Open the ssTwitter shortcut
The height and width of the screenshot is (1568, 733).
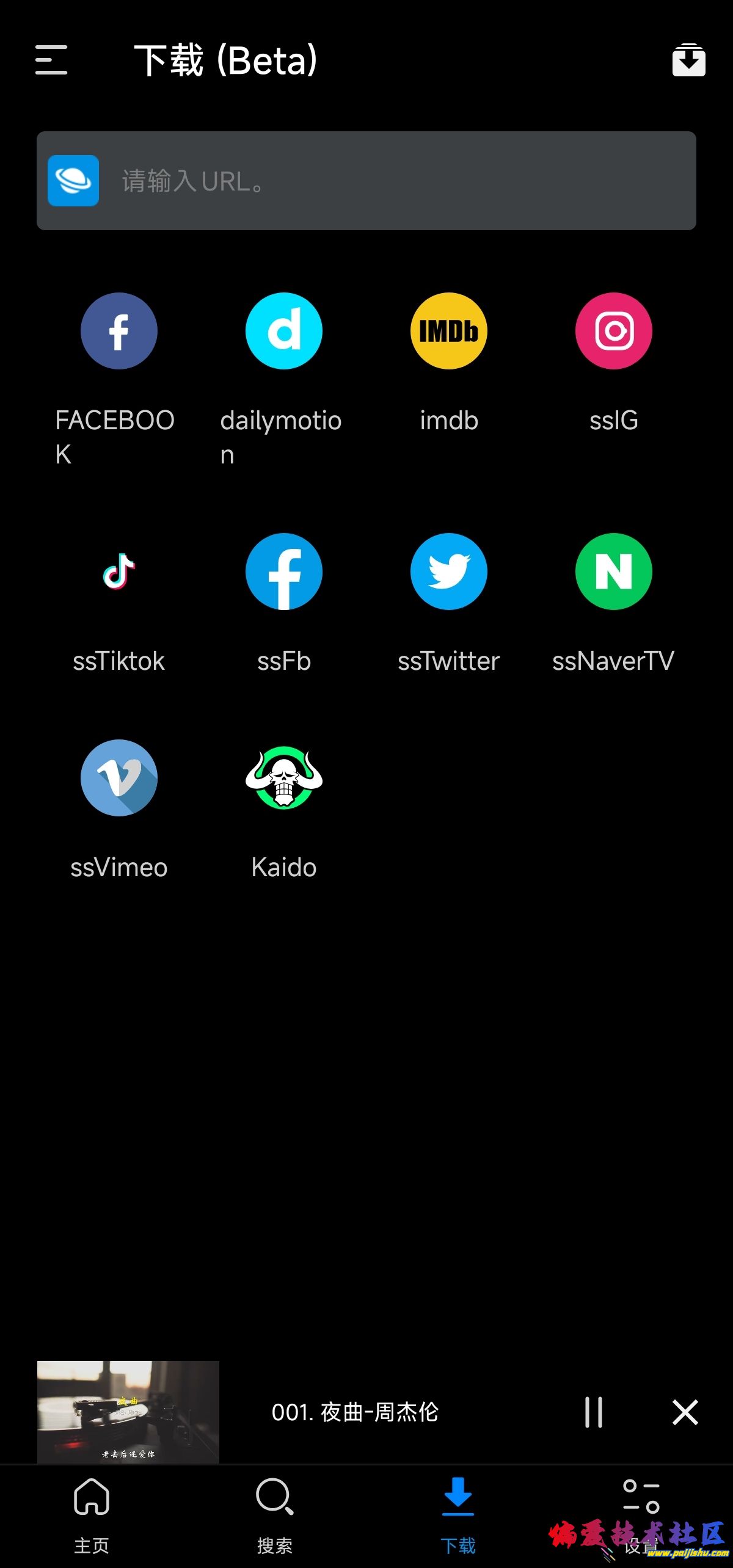(x=449, y=572)
